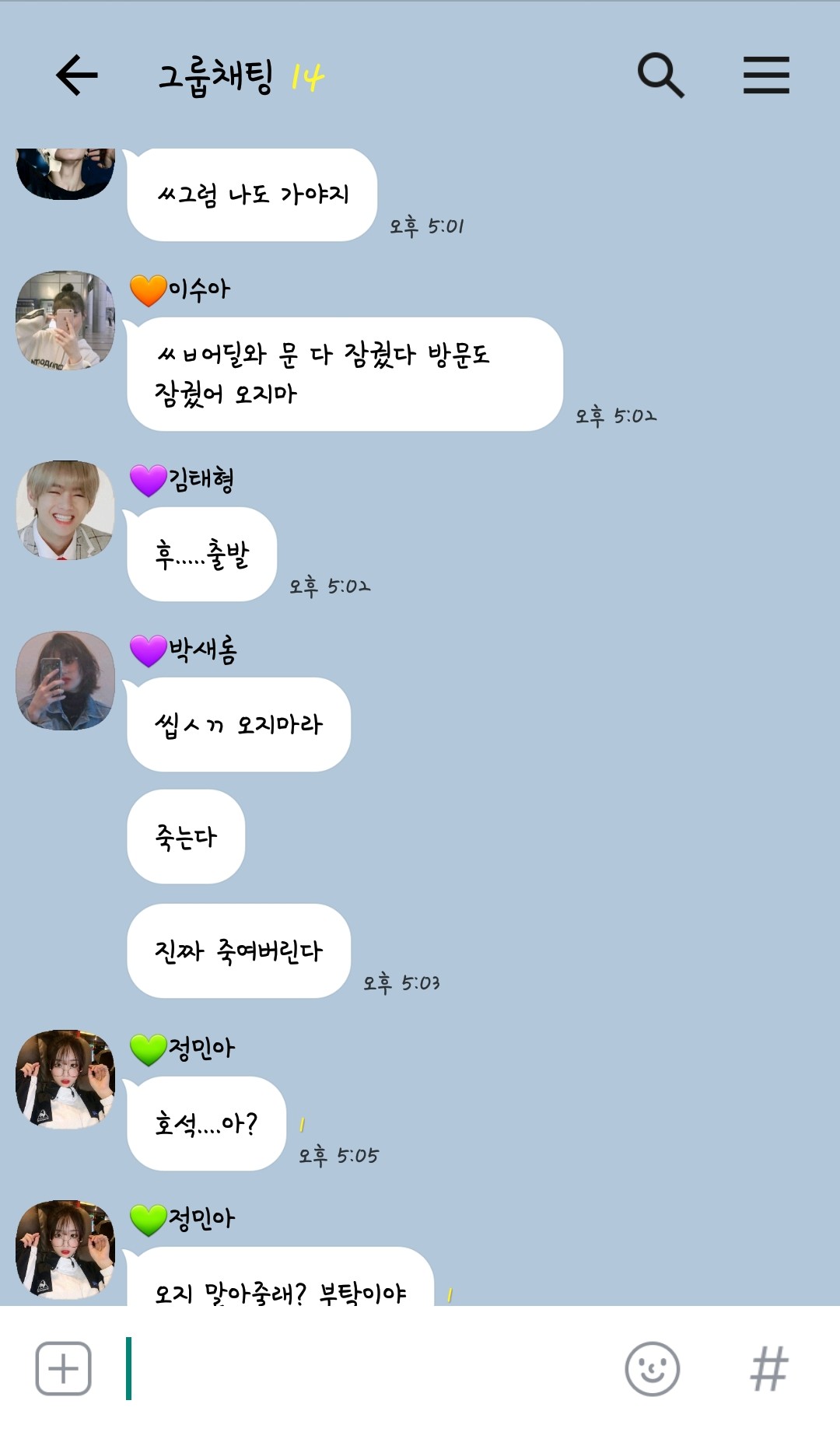
Task: Open the emoticon picker
Action: (x=652, y=1368)
